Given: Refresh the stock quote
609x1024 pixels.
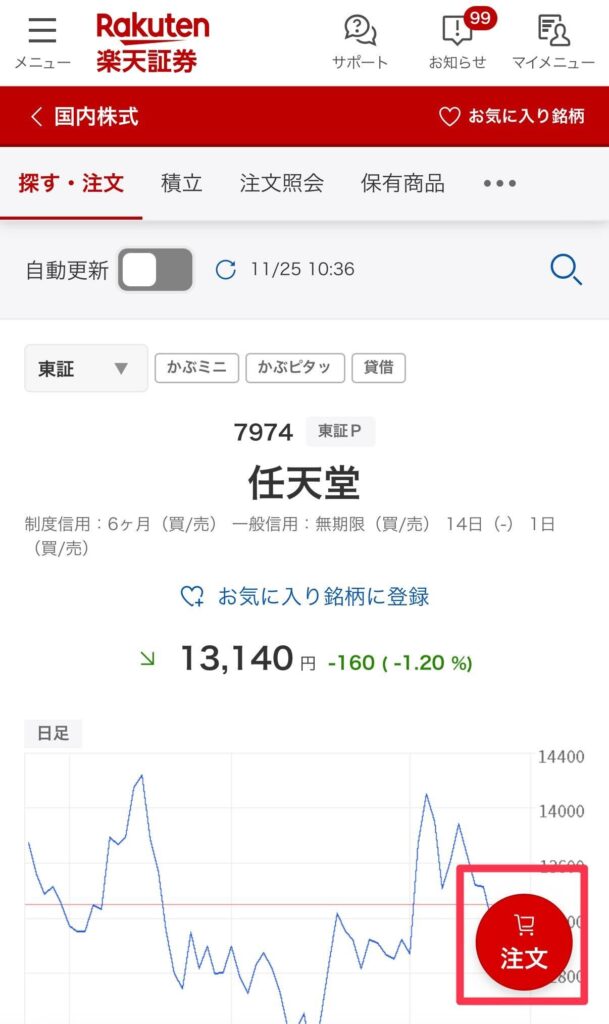Looking at the screenshot, I should point(227,270).
